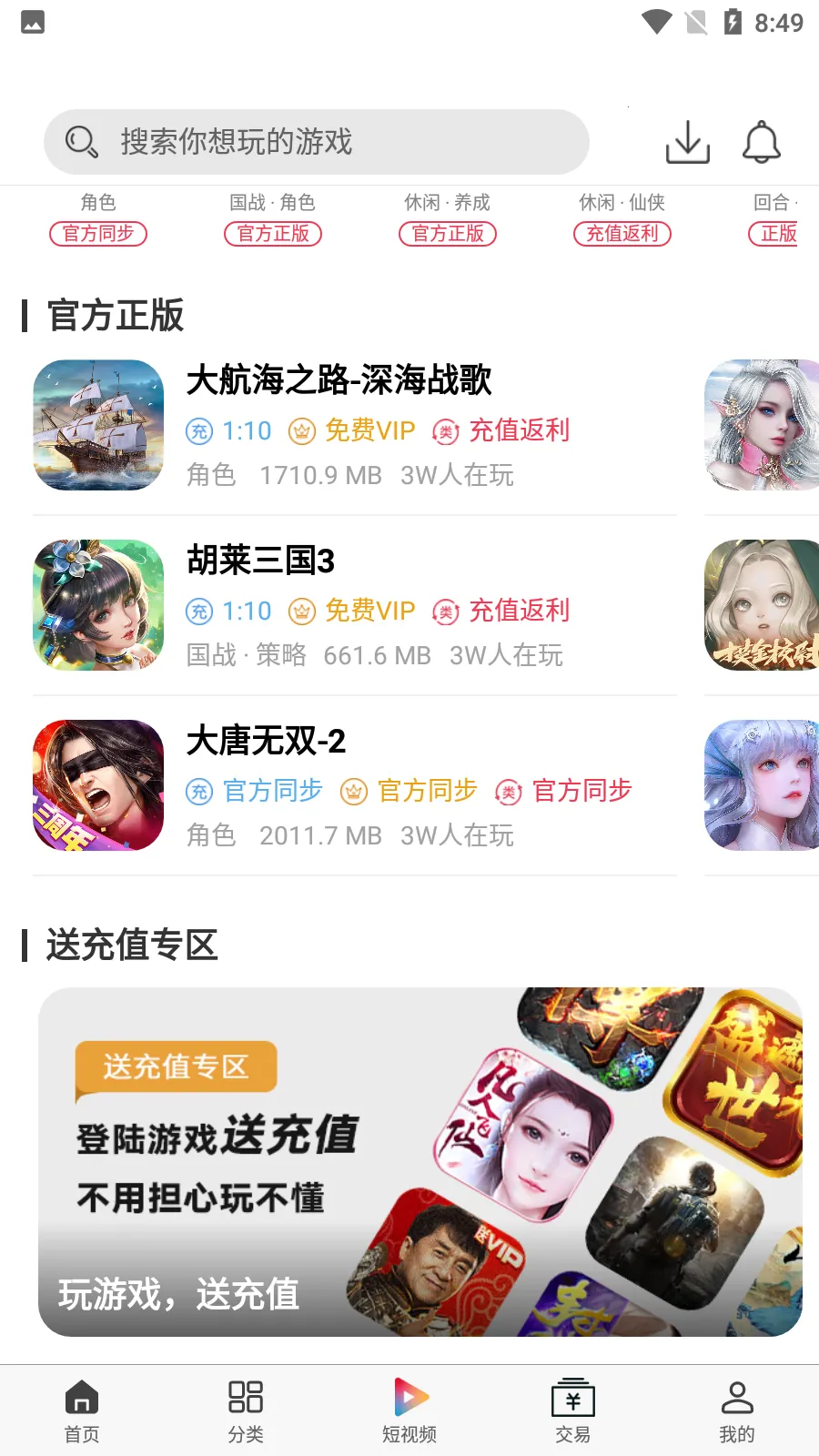Click the search magnifier icon
Screen dimensions: 819x1456
click(x=80, y=142)
